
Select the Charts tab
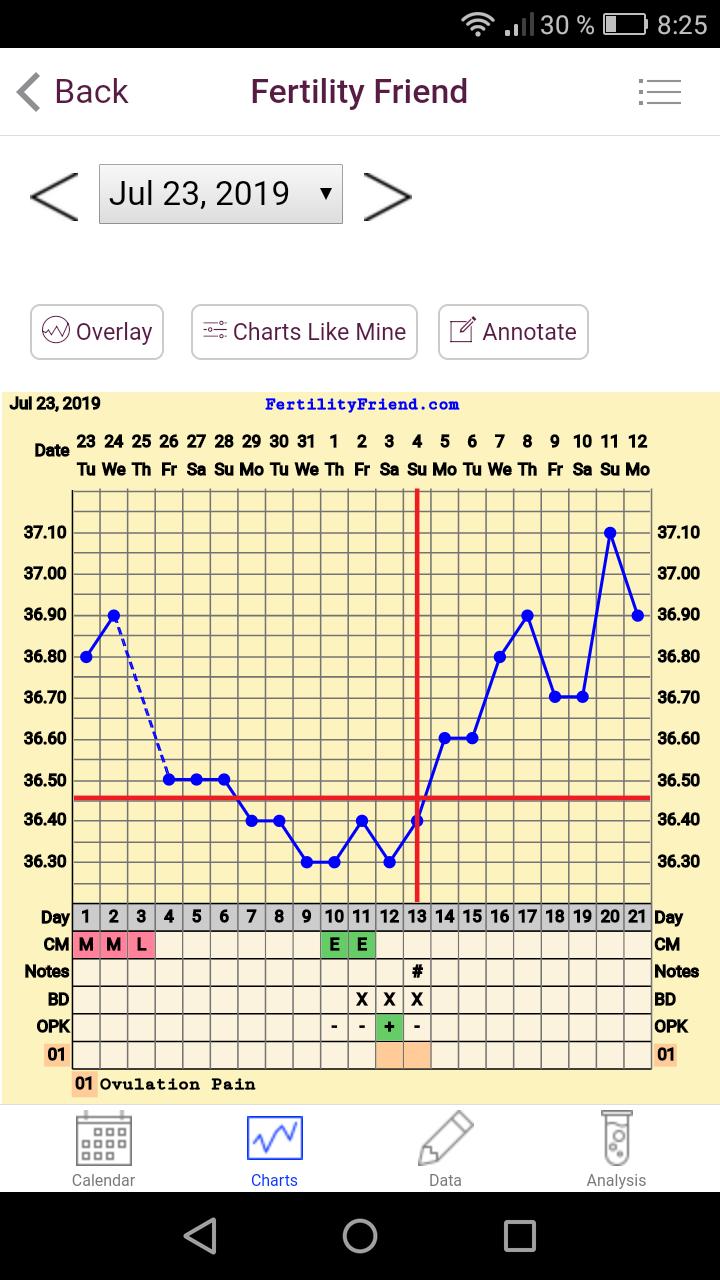(274, 1150)
